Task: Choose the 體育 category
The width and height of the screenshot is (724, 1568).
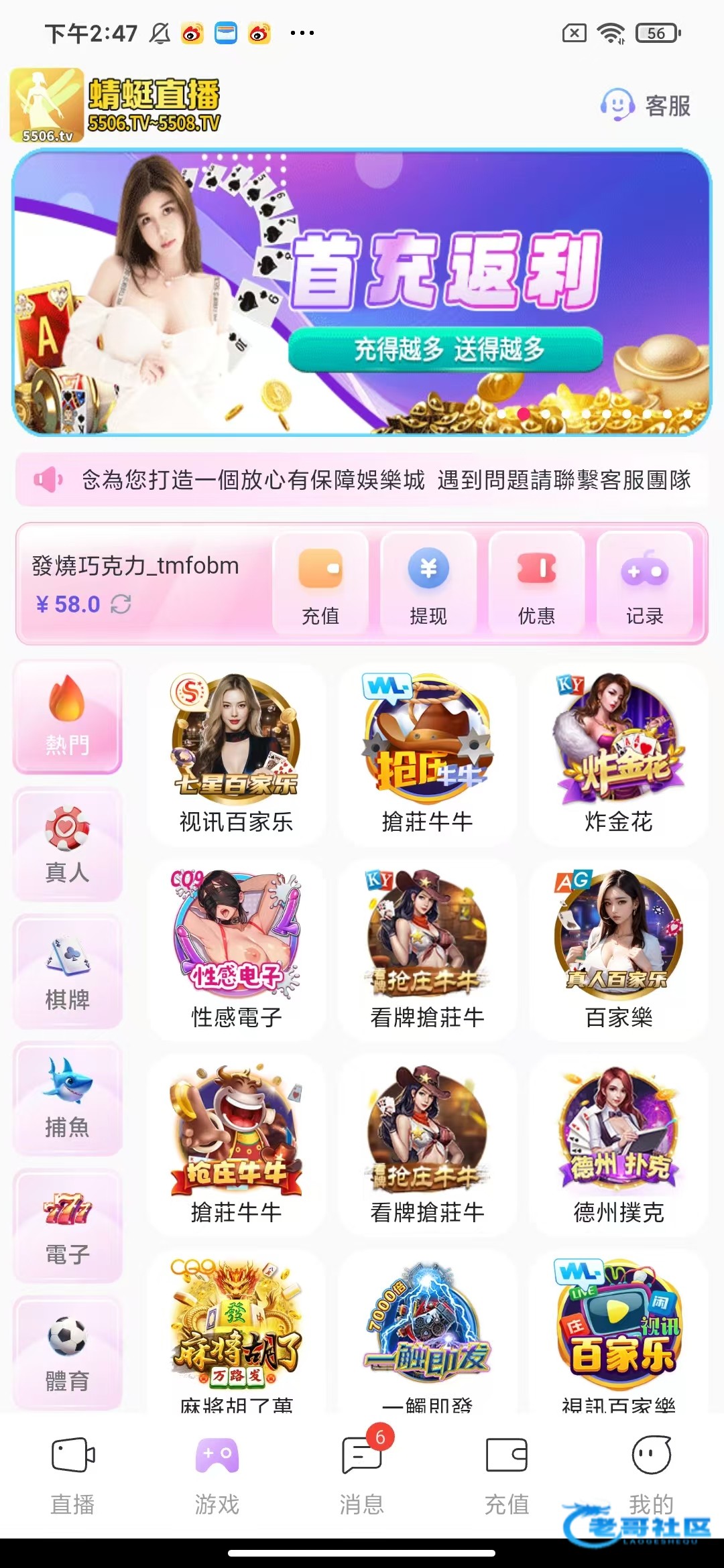Action: pos(67,1354)
